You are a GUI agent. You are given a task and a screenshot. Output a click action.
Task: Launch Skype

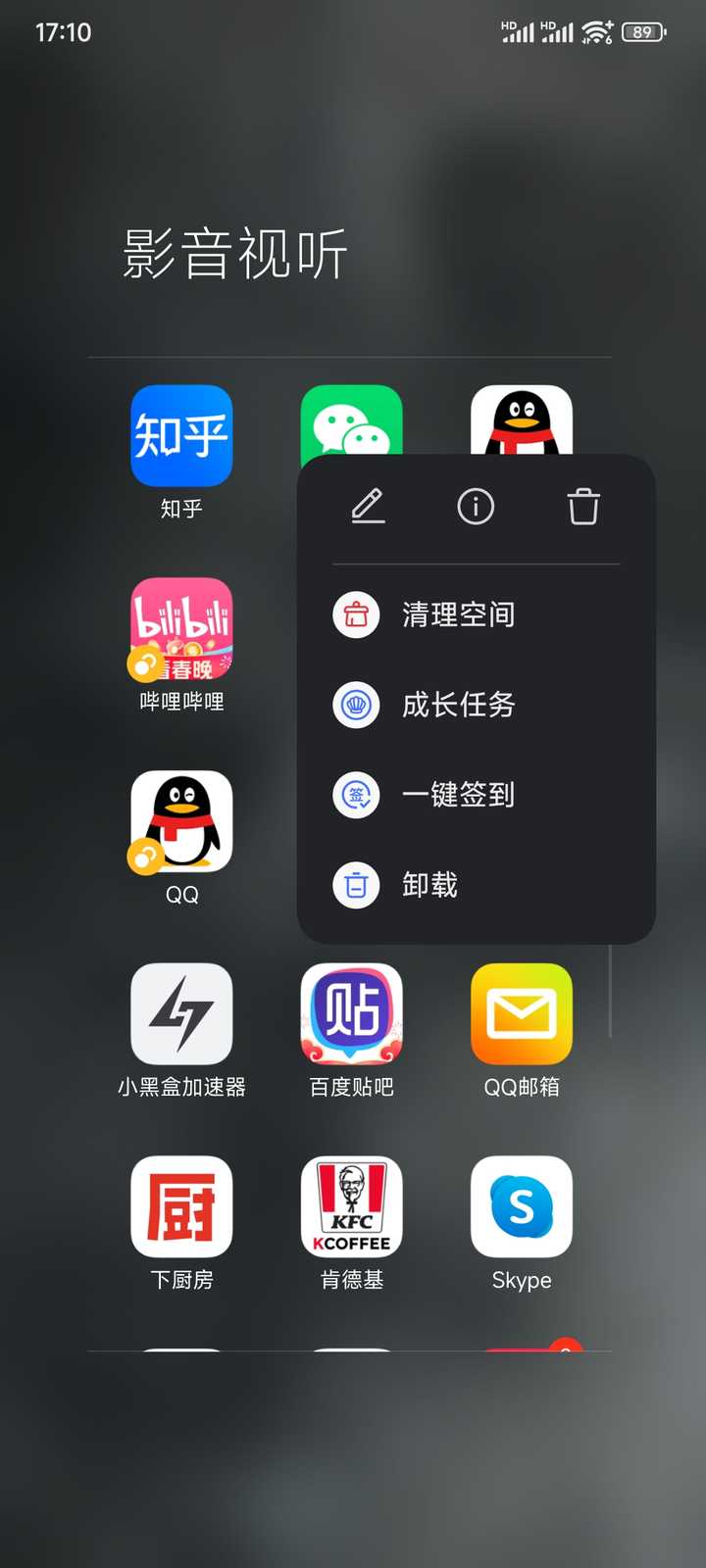click(x=521, y=1206)
